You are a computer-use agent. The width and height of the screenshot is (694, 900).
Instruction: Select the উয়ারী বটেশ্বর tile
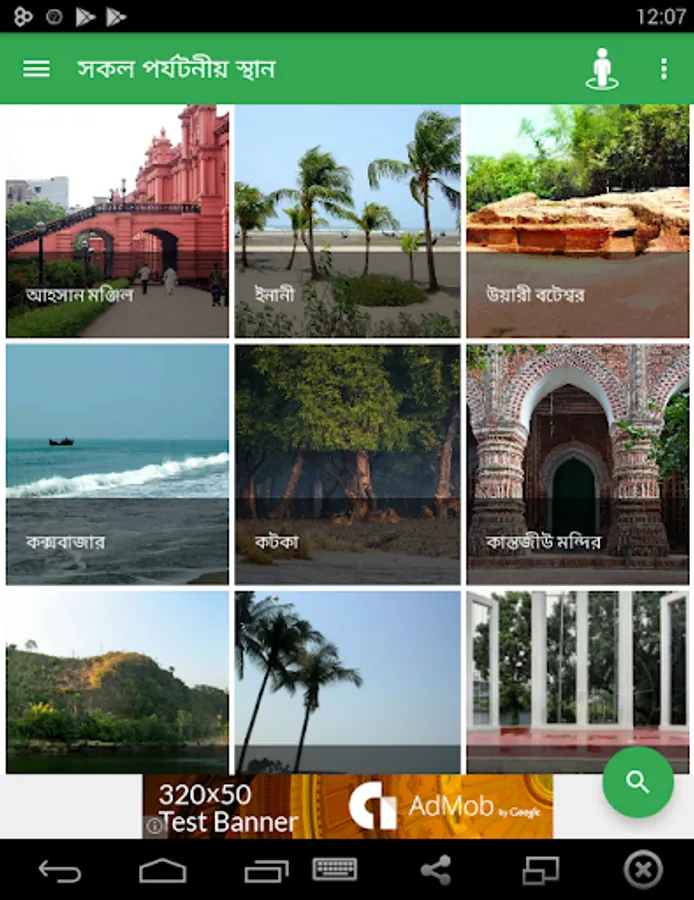577,222
